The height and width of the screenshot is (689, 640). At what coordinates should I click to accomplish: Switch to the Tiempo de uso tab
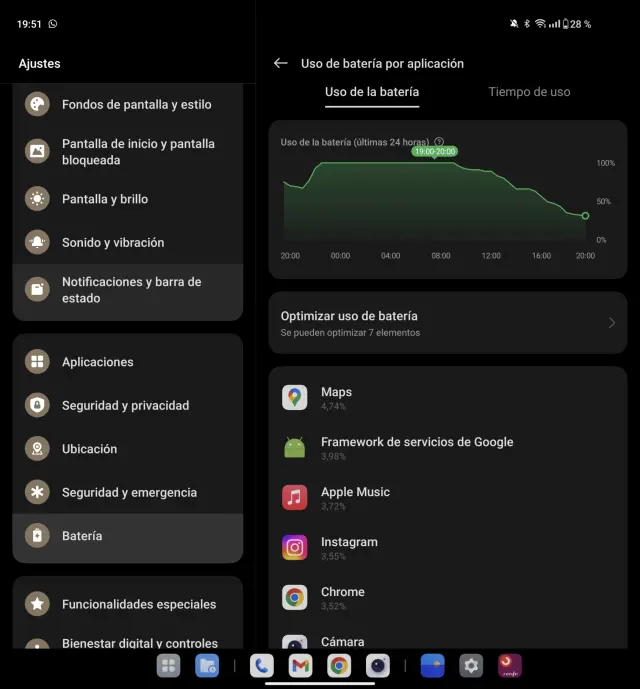pyautogui.click(x=529, y=92)
